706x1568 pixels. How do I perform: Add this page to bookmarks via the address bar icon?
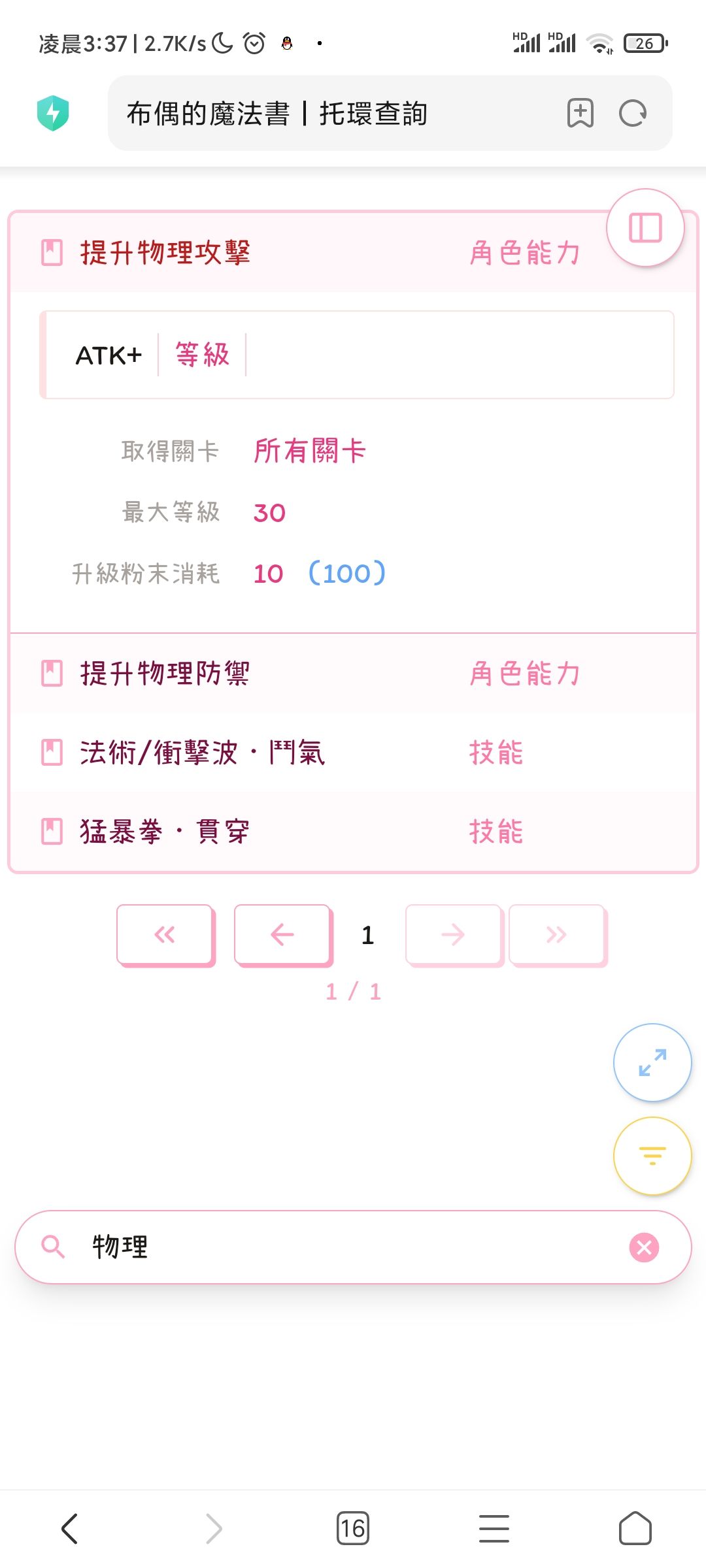579,112
